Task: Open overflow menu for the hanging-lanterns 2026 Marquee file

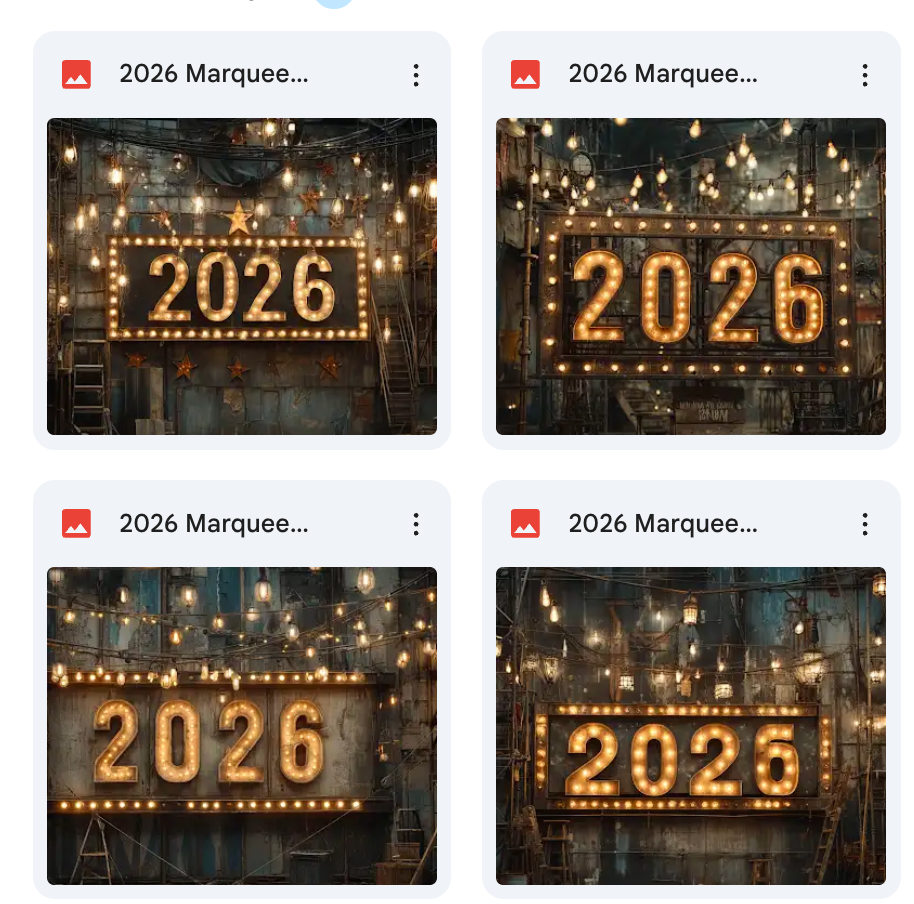Action: click(x=865, y=524)
